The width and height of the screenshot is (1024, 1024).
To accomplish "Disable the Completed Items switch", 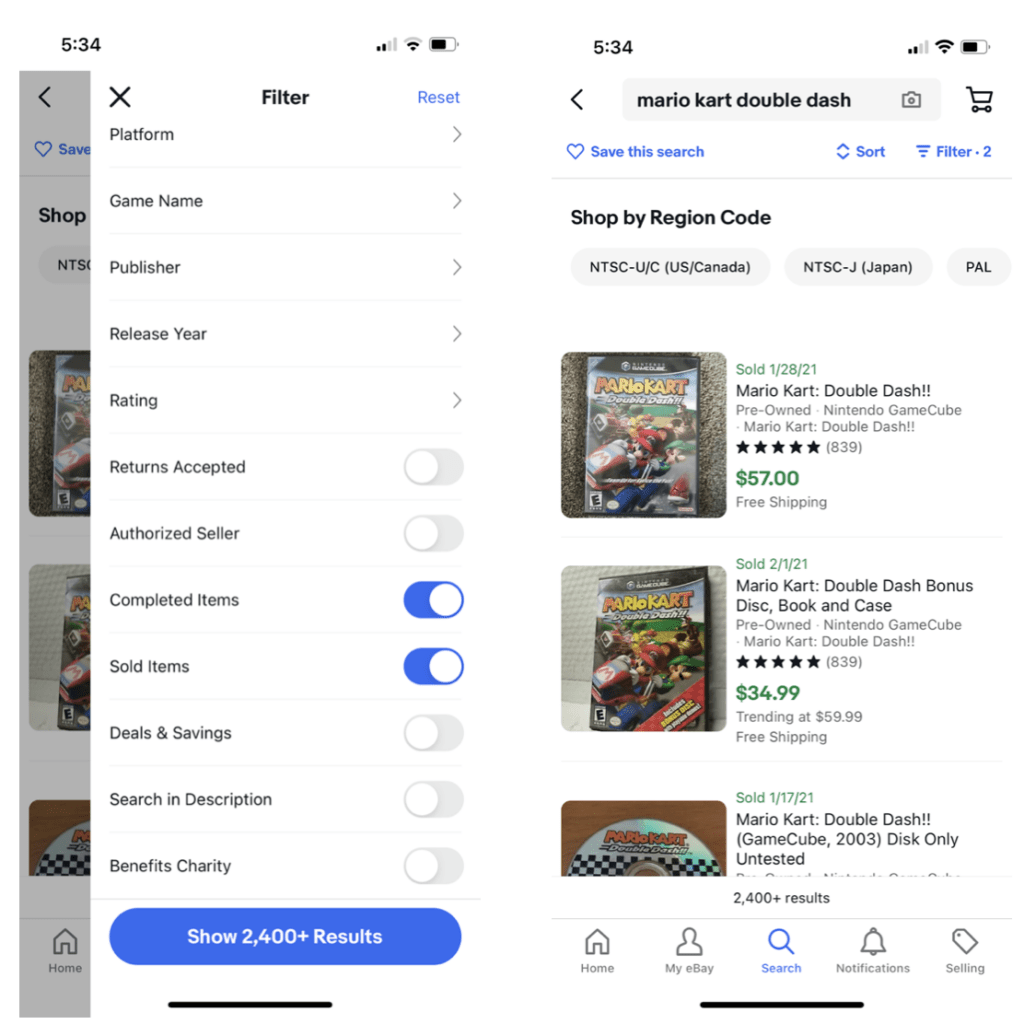I will tap(433, 600).
